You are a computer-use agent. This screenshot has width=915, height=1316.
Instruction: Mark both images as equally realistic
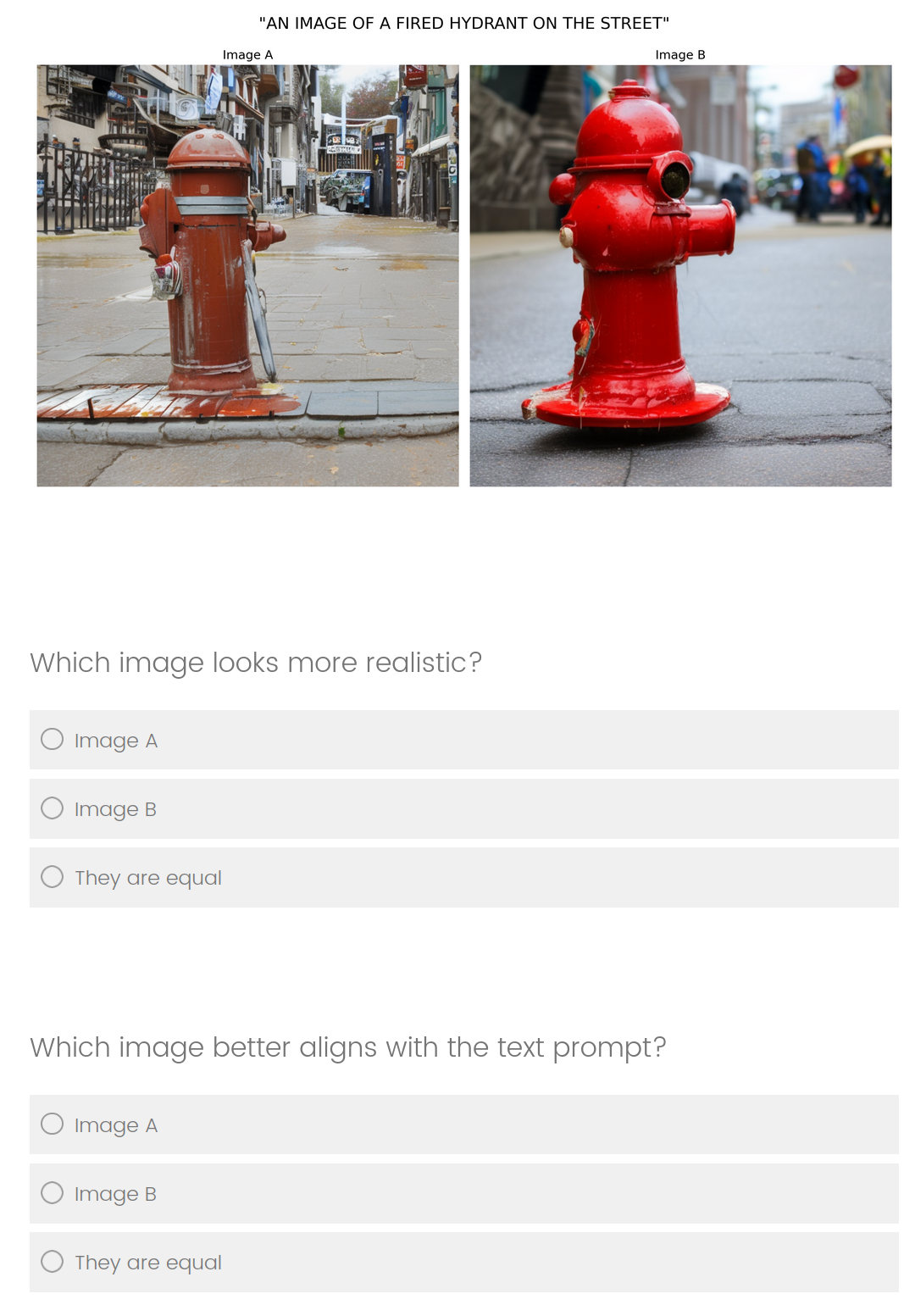tap(53, 877)
